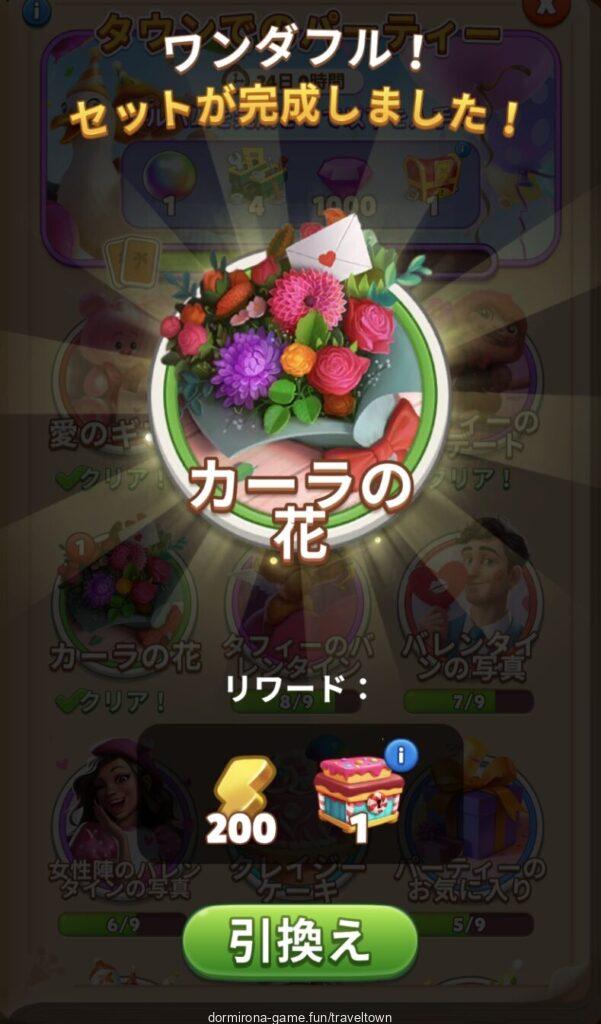This screenshot has height=1024, width=601.
Task: Tap the green 引換え redeem button
Action: (x=299, y=941)
